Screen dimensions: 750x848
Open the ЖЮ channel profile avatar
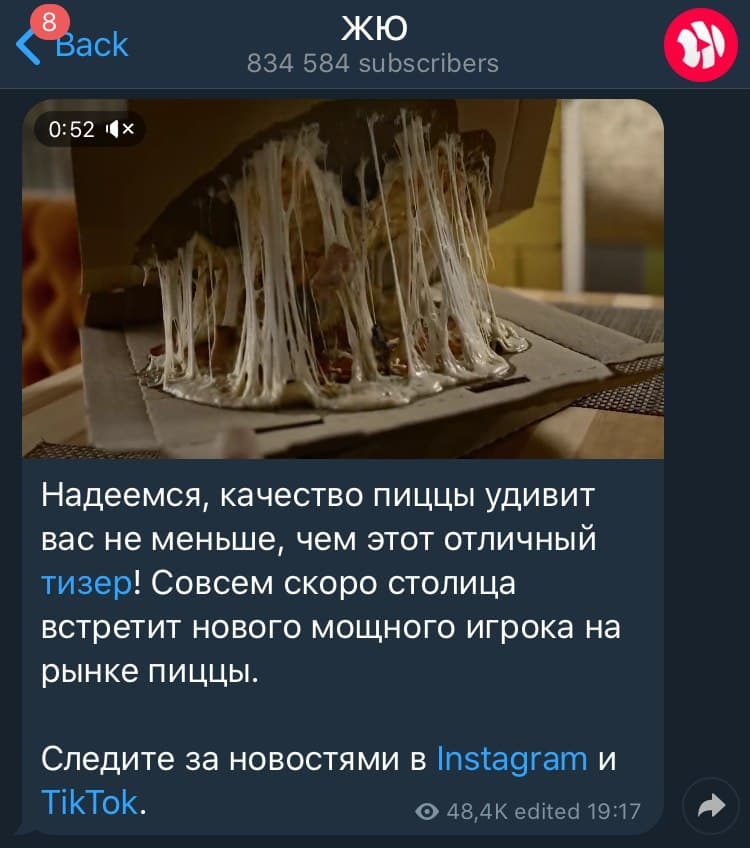(x=701, y=44)
